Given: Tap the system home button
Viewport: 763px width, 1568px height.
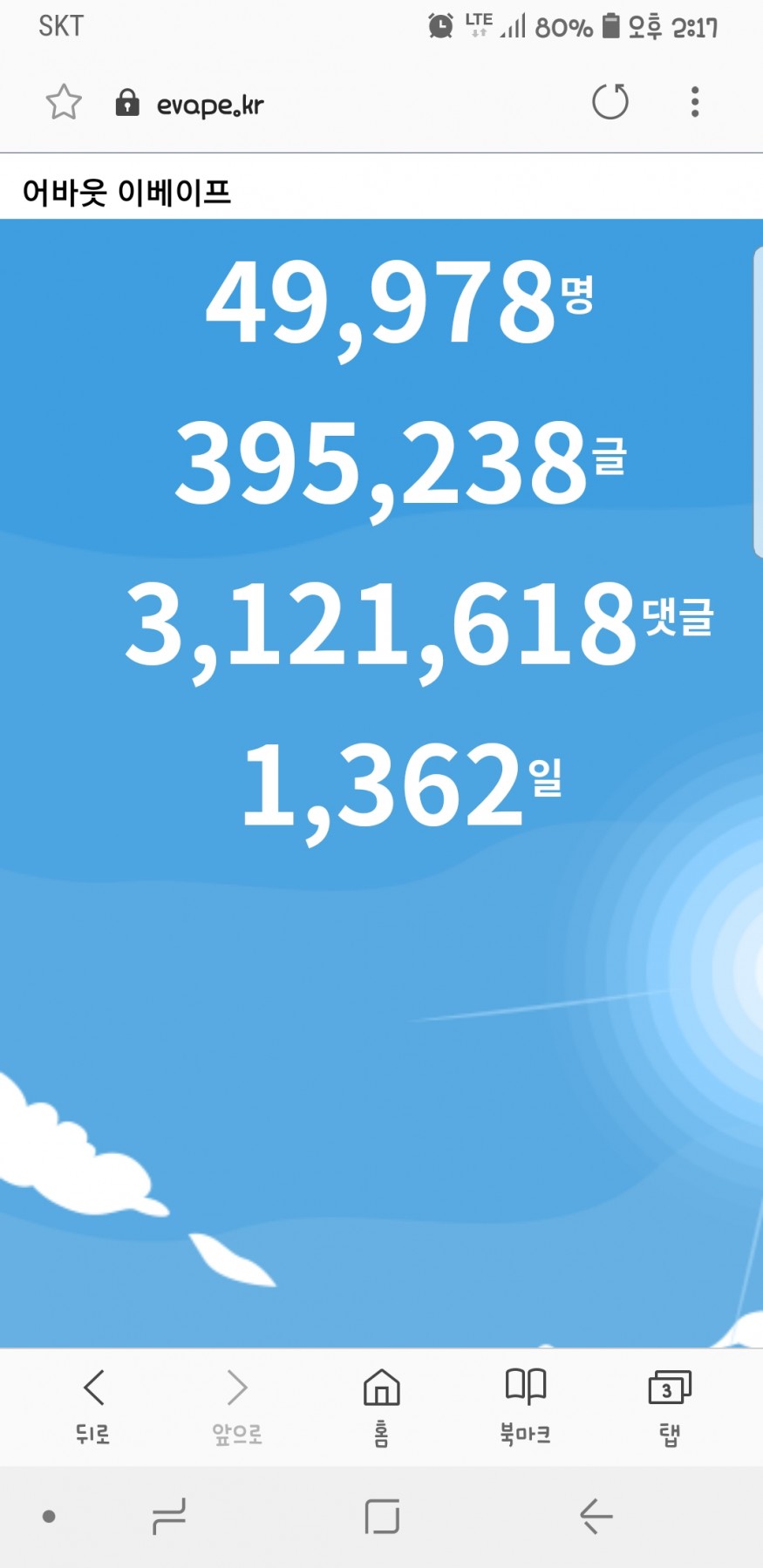Looking at the screenshot, I should (x=382, y=1517).
